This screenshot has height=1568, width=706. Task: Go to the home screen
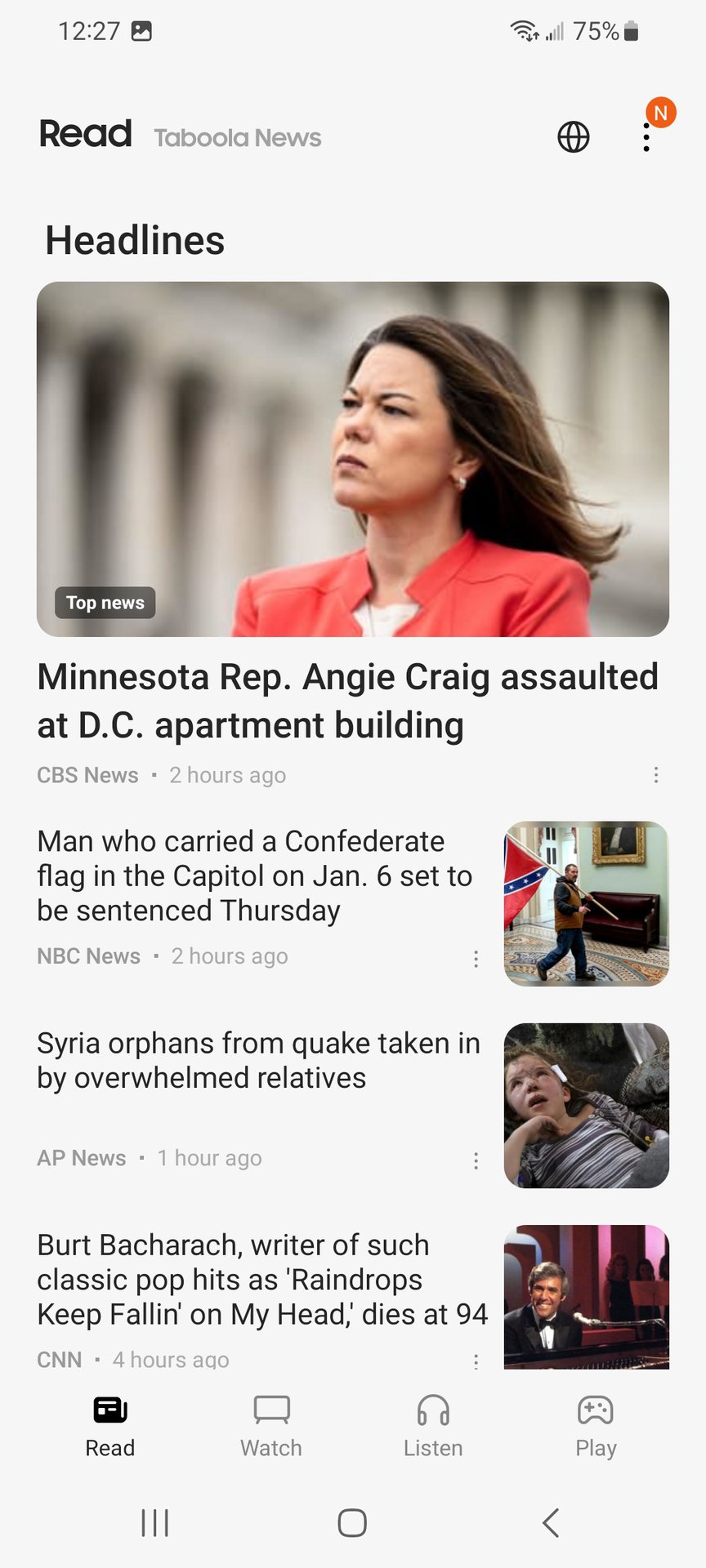point(352,1523)
